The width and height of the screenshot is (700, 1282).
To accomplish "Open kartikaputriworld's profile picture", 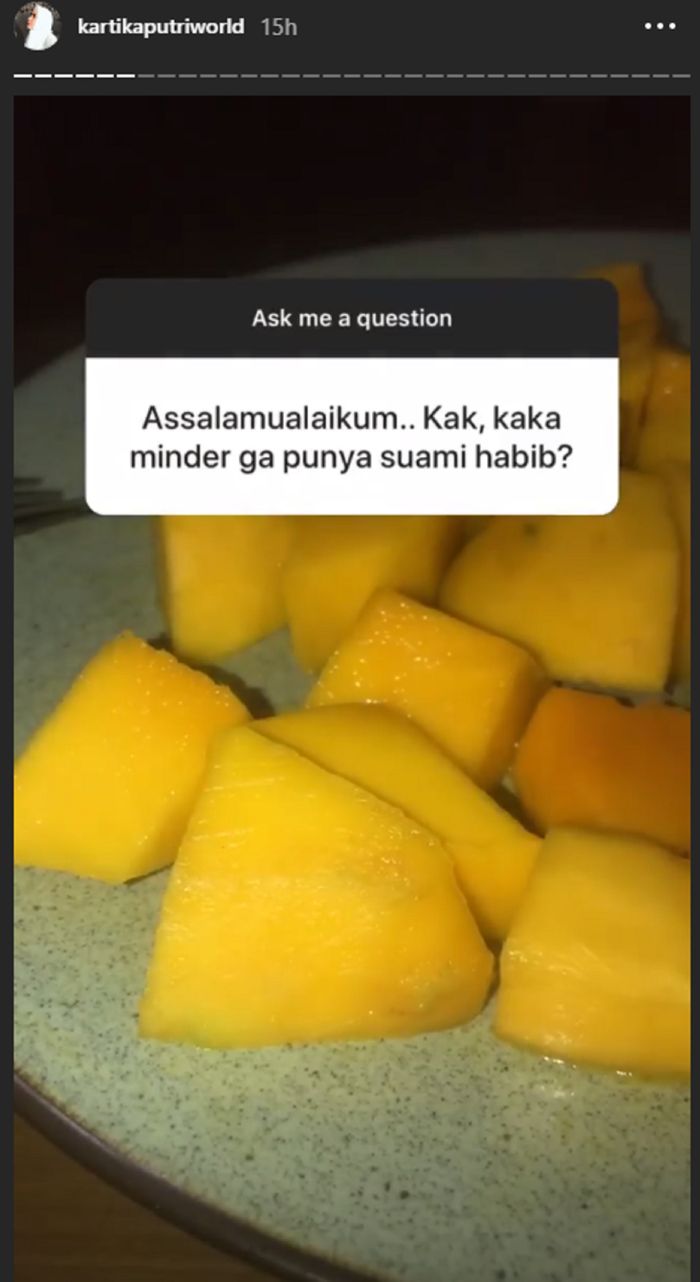I will 37,26.
